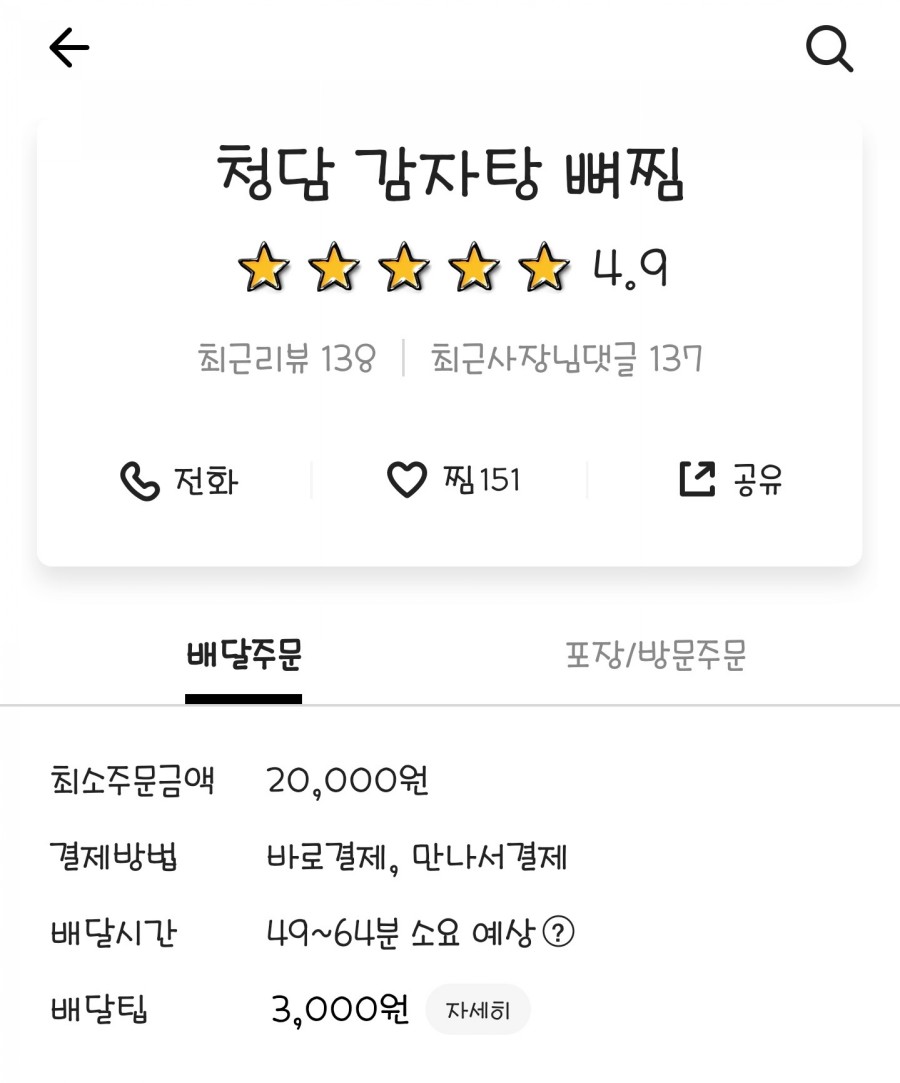View 최근사장님댓글 137 owner replies
The width and height of the screenshot is (900, 1083).
click(567, 358)
